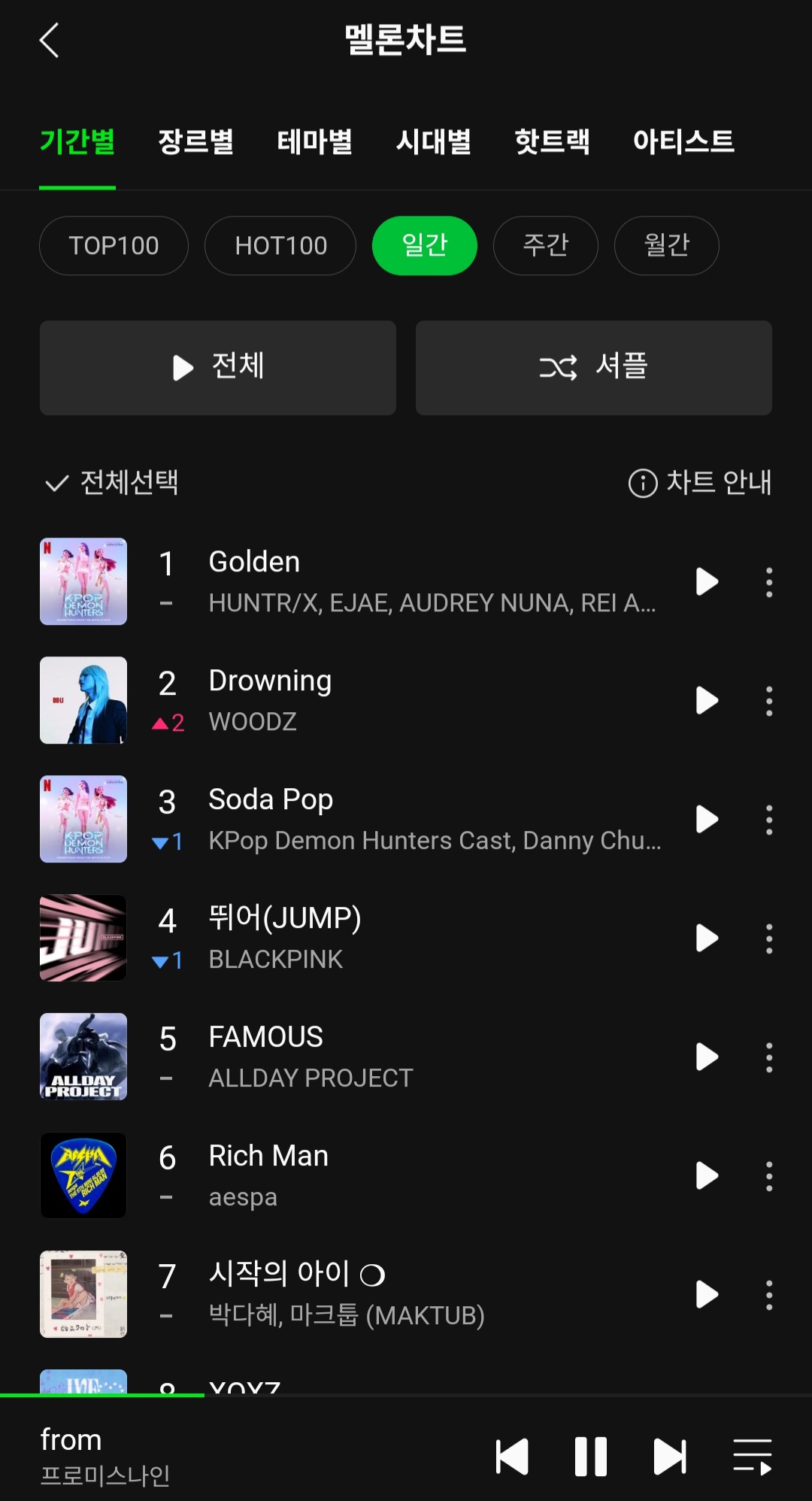
Task: Tap the Rich Man album cover
Action: [x=83, y=1175]
